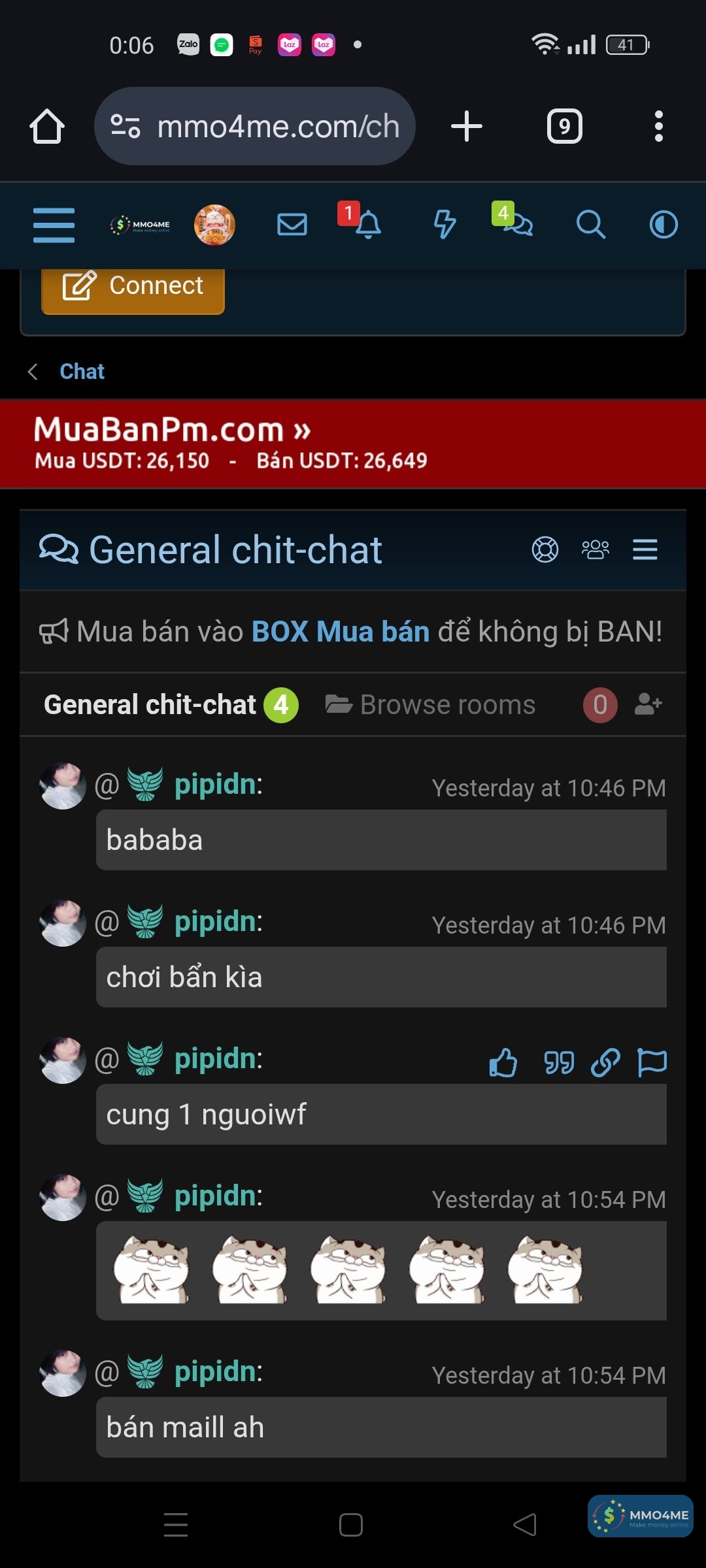Open Browse rooms
This screenshot has width=706, height=1568.
tap(431, 705)
